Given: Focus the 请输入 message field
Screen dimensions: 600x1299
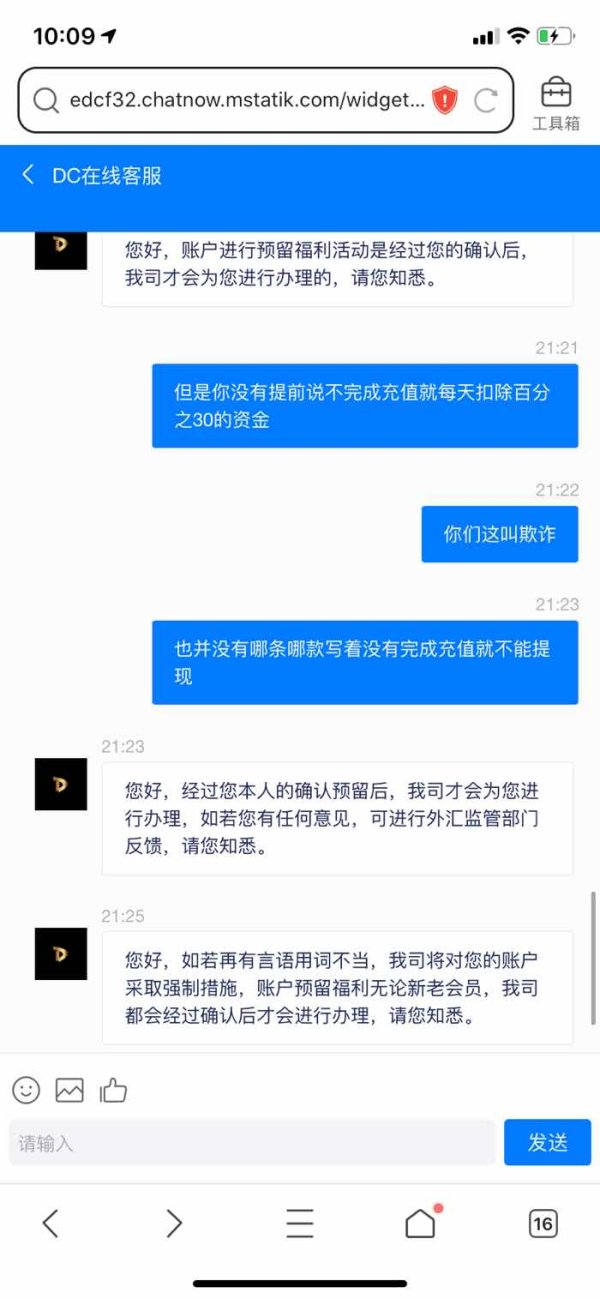Looking at the screenshot, I should coord(252,1142).
